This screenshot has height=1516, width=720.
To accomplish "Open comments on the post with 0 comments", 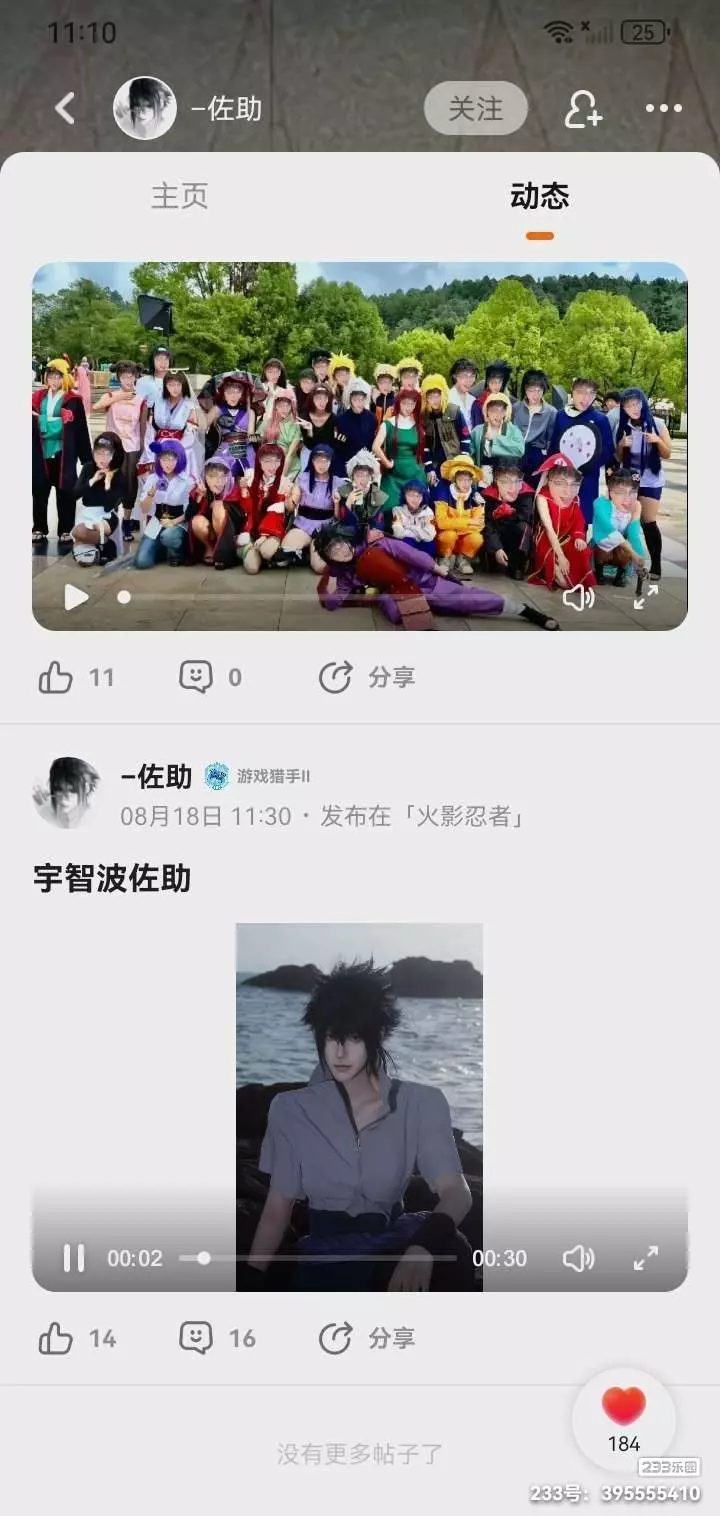I will tap(210, 678).
